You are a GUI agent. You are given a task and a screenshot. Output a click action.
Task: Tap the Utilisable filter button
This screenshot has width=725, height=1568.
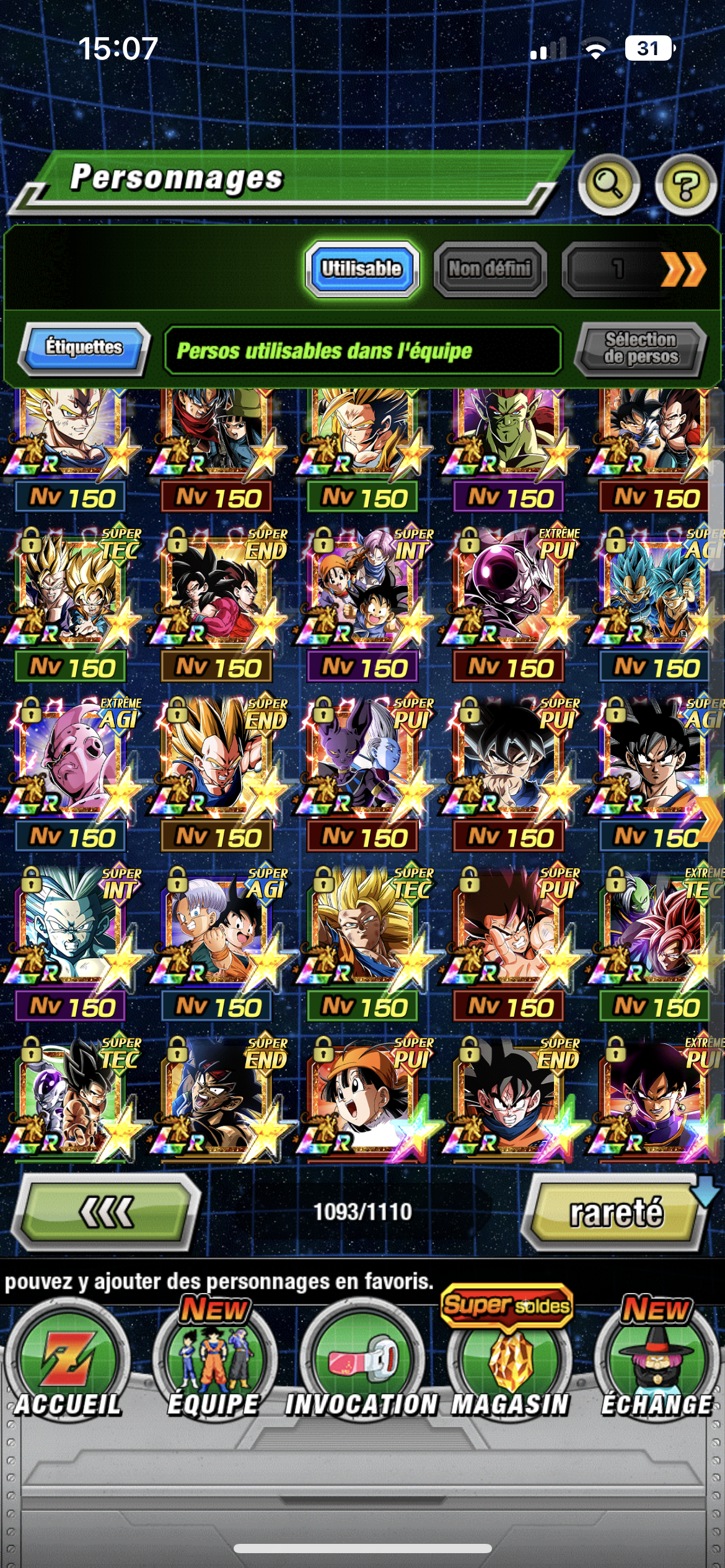point(362,269)
